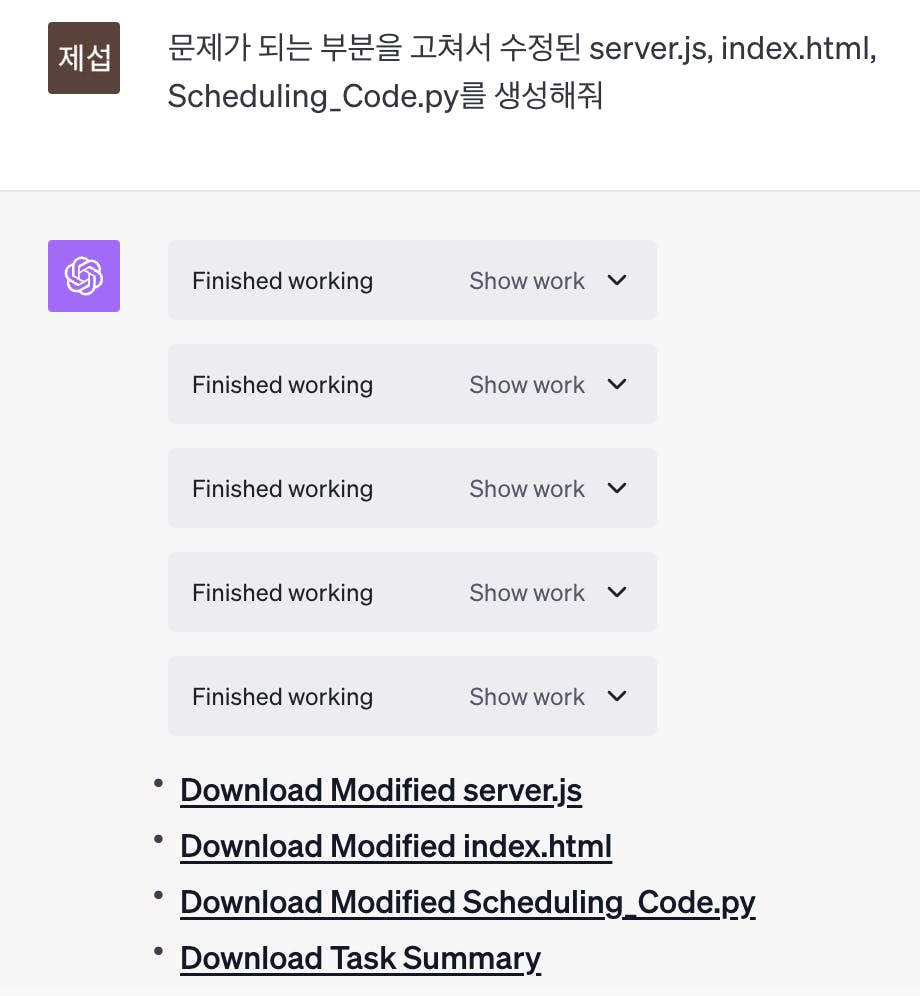Image resolution: width=920 pixels, height=996 pixels.
Task: Open the Download Task Summary link
Action: tap(360, 958)
